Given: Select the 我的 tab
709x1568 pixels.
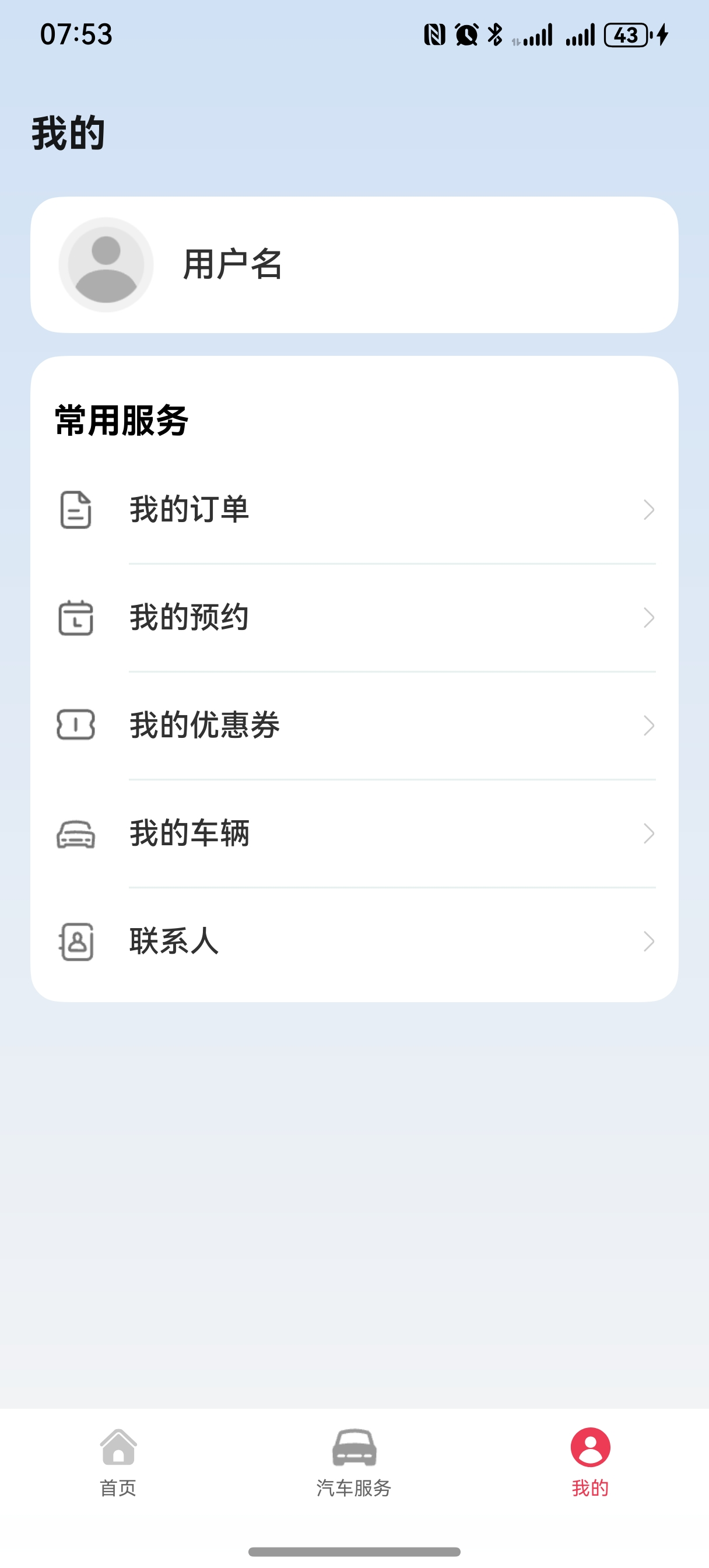Looking at the screenshot, I should (589, 1462).
